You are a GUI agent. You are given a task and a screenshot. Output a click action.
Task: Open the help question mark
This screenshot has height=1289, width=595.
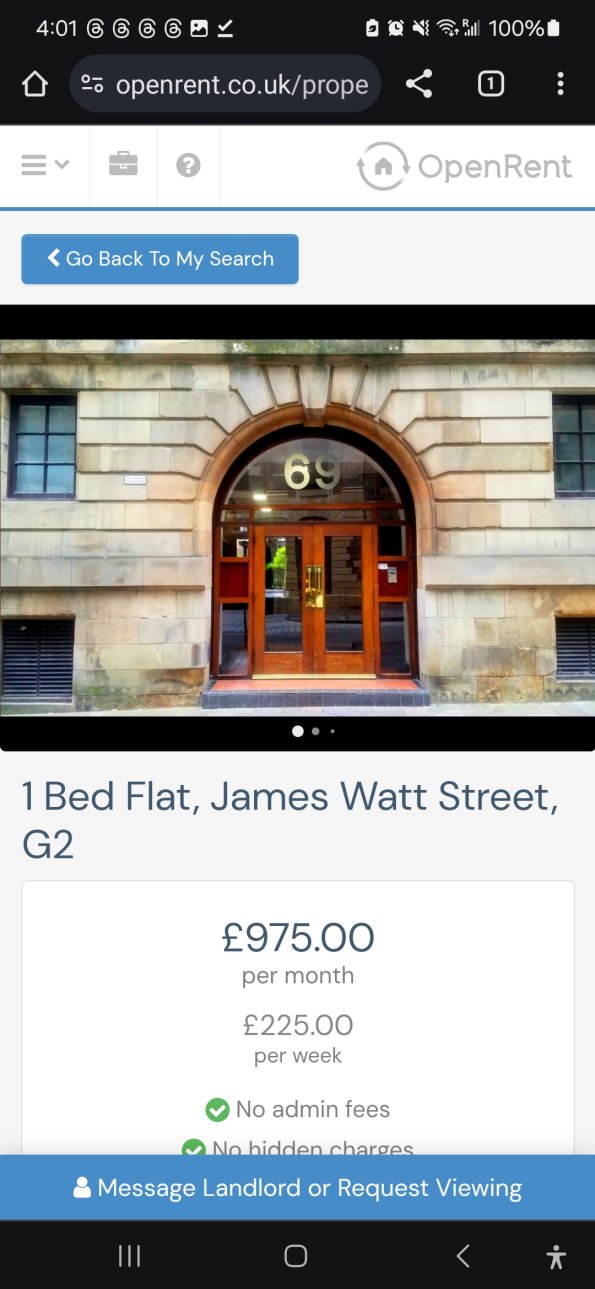188,165
